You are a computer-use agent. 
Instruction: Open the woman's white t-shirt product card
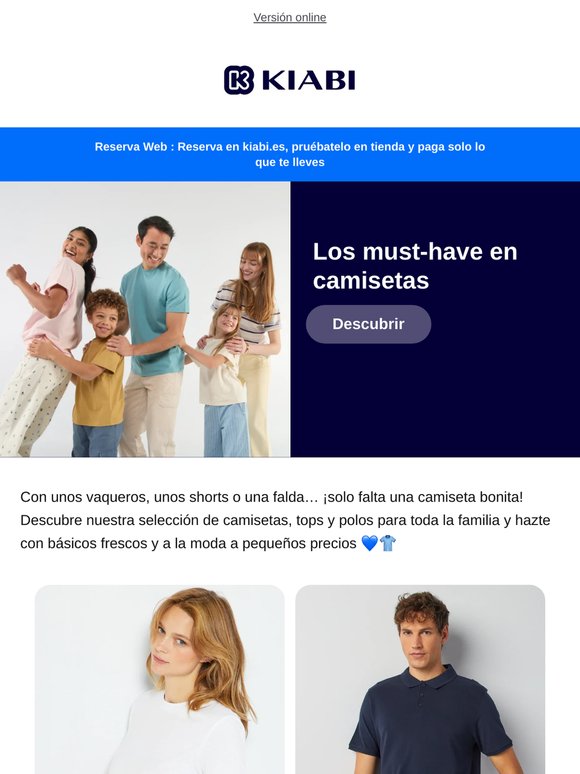pos(159,679)
